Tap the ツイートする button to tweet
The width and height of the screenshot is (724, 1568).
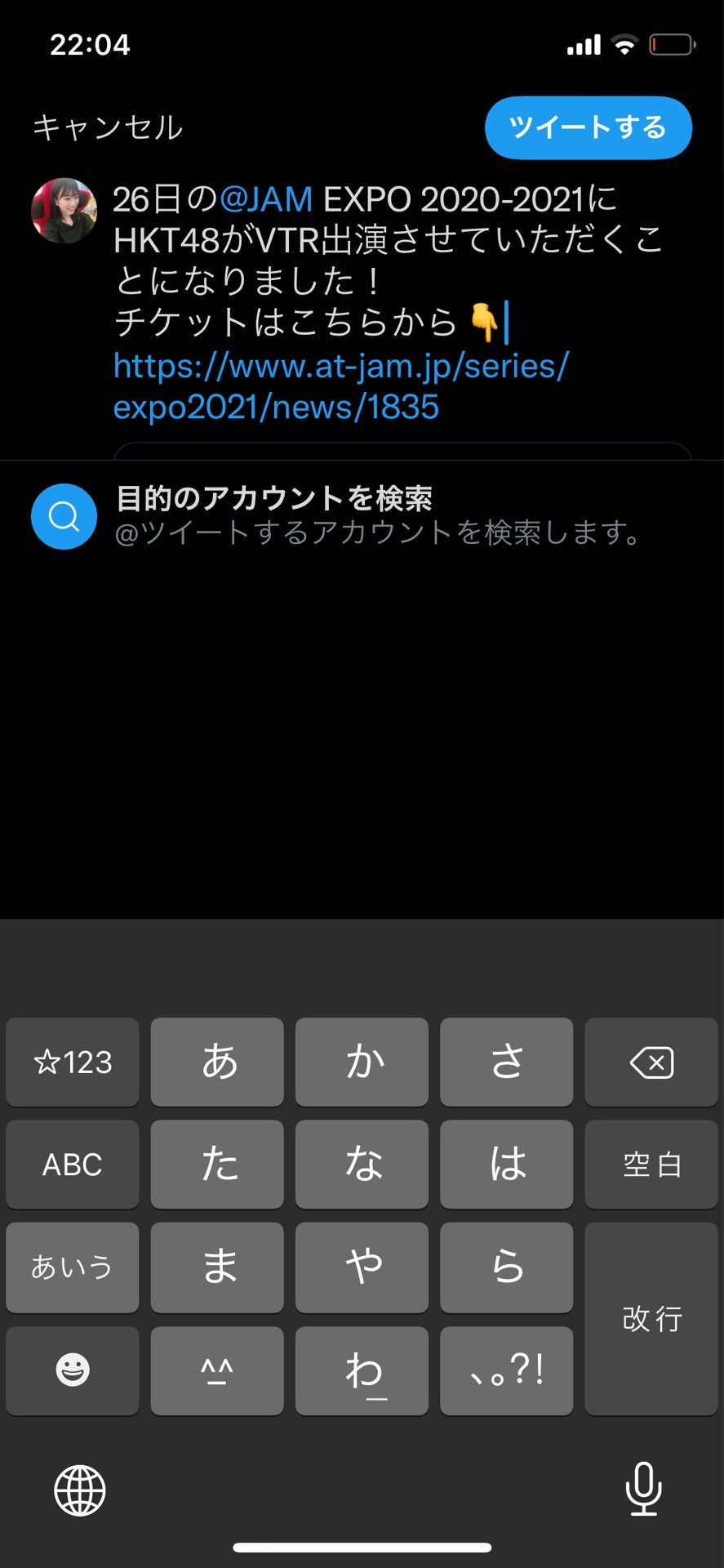(x=587, y=127)
